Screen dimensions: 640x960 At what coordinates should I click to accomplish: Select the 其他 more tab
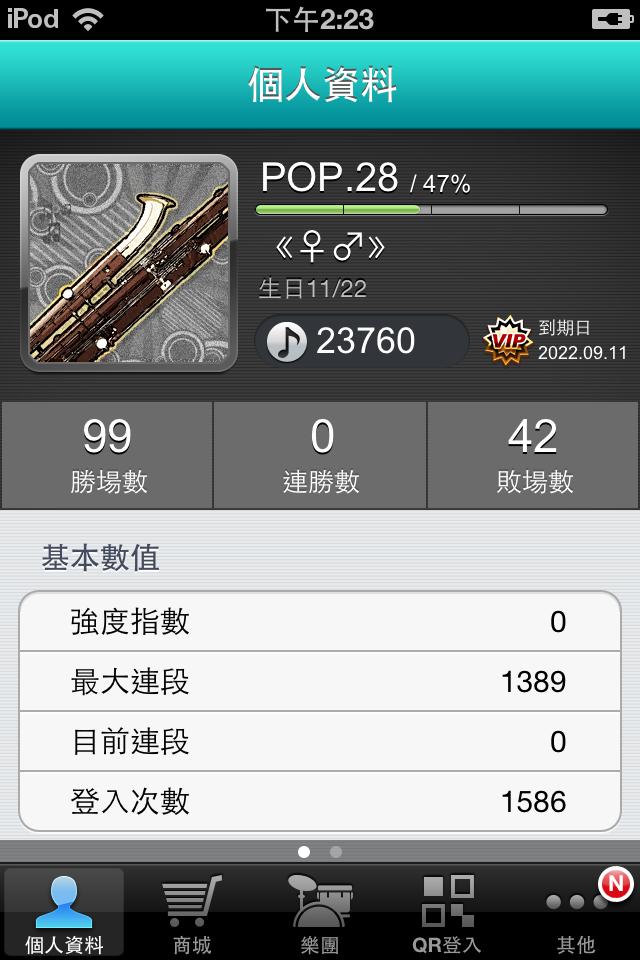[576, 912]
